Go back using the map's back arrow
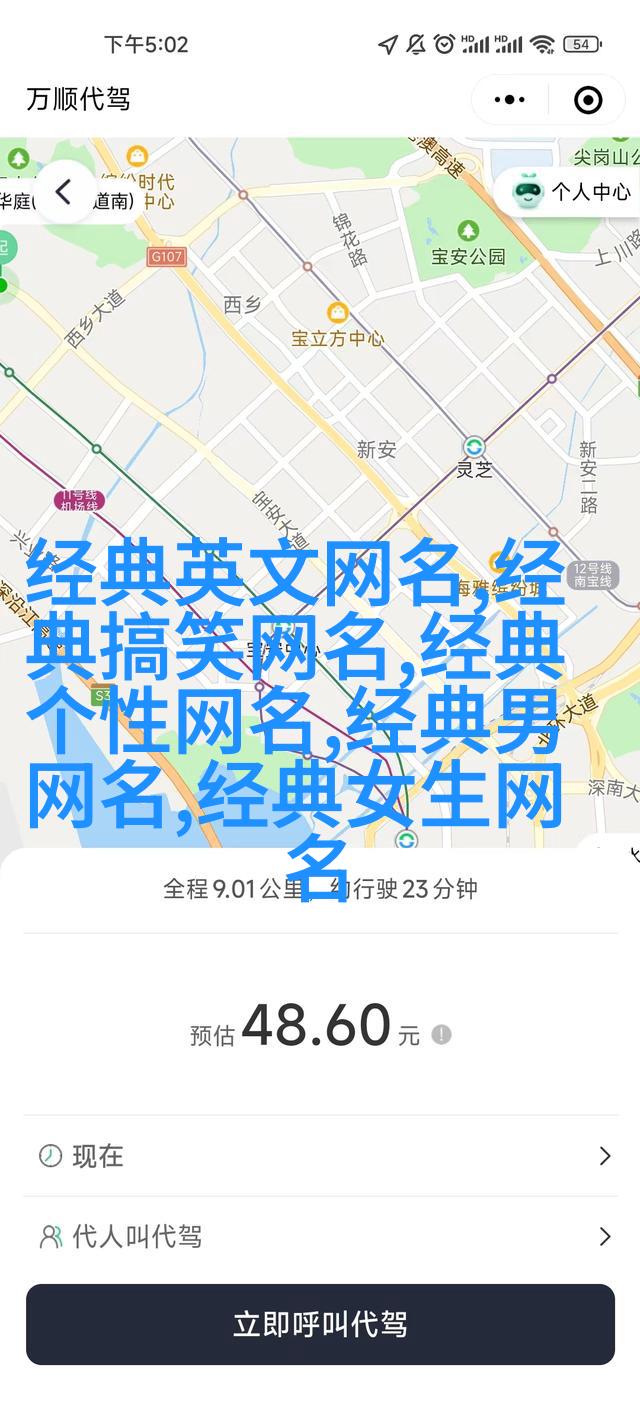 pyautogui.click(x=64, y=192)
